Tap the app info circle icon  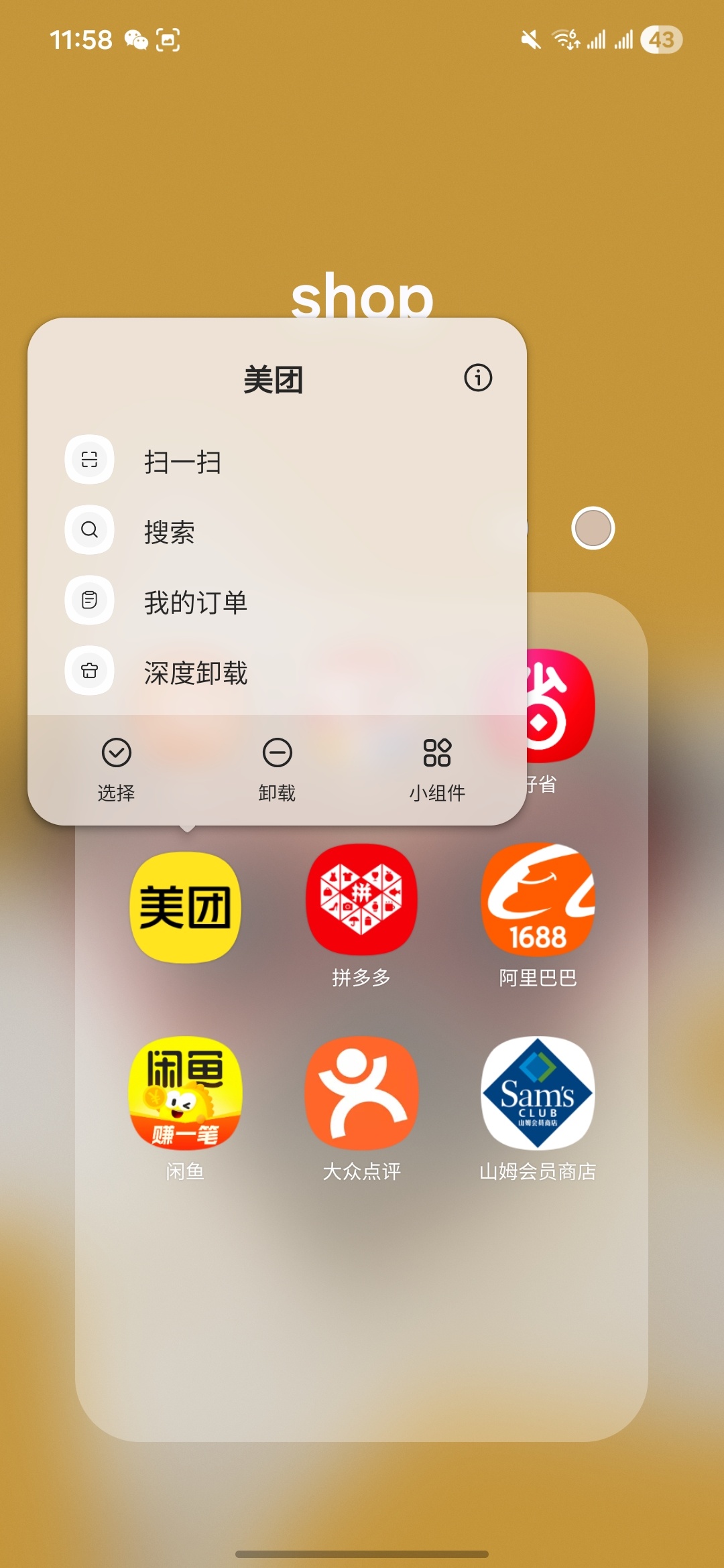tap(478, 379)
